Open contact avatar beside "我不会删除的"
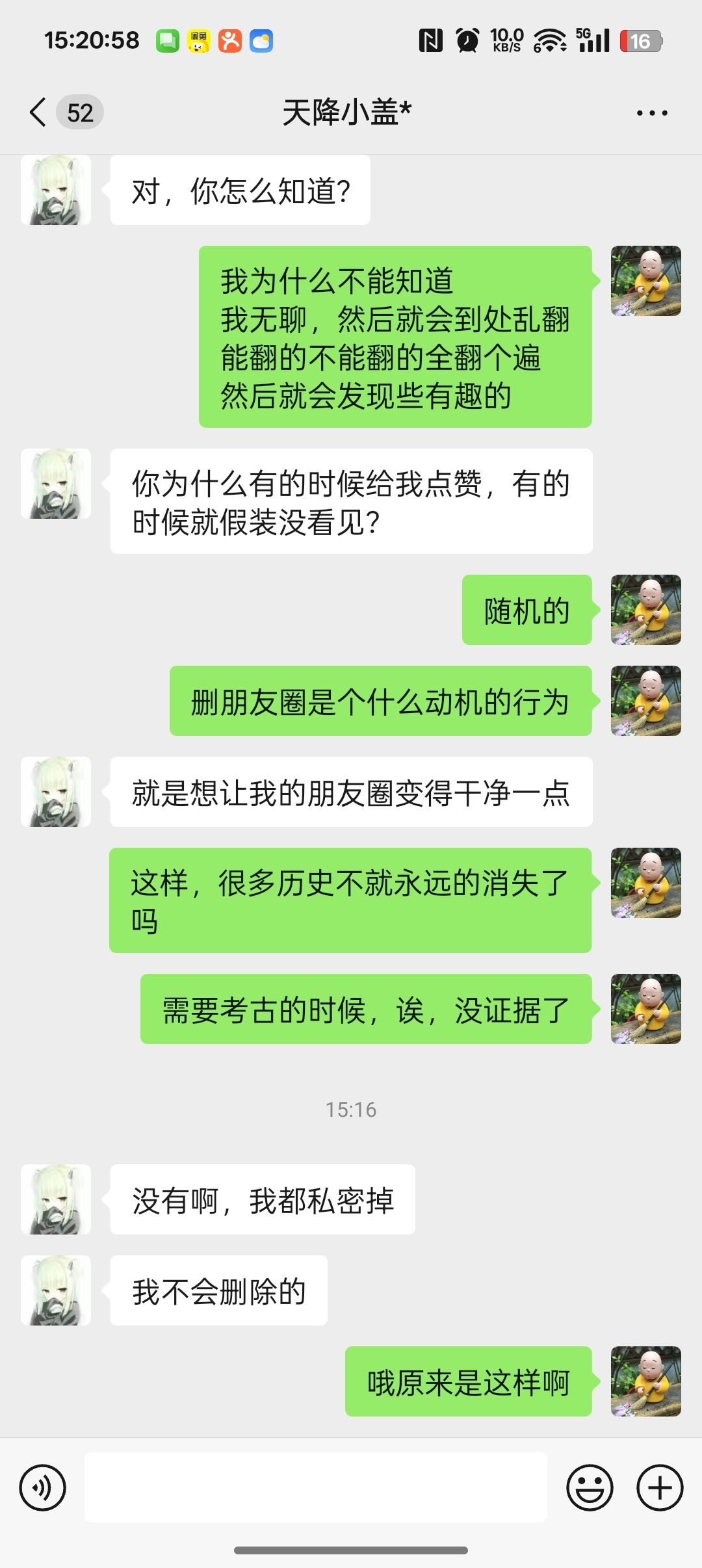 click(56, 1290)
